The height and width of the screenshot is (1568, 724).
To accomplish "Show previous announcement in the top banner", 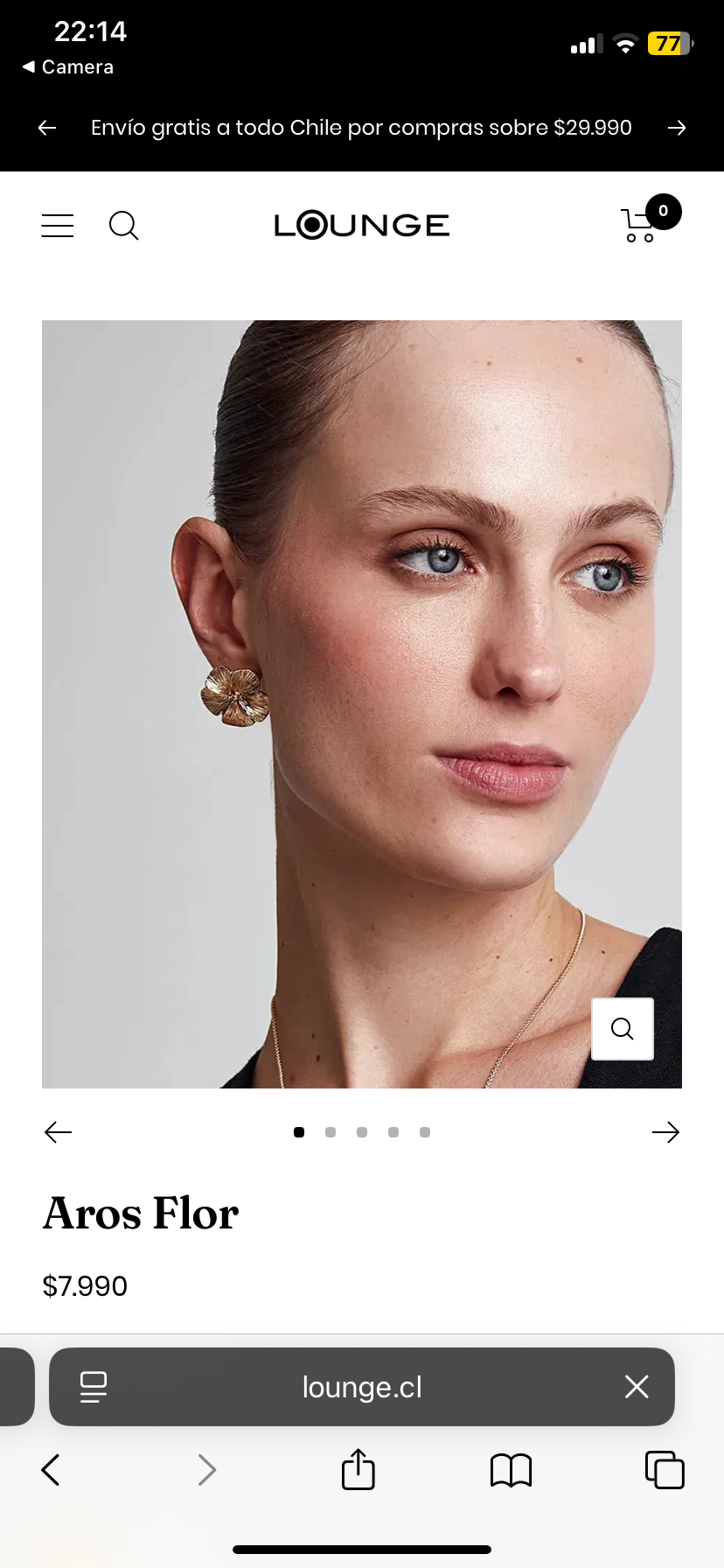I will (x=47, y=128).
